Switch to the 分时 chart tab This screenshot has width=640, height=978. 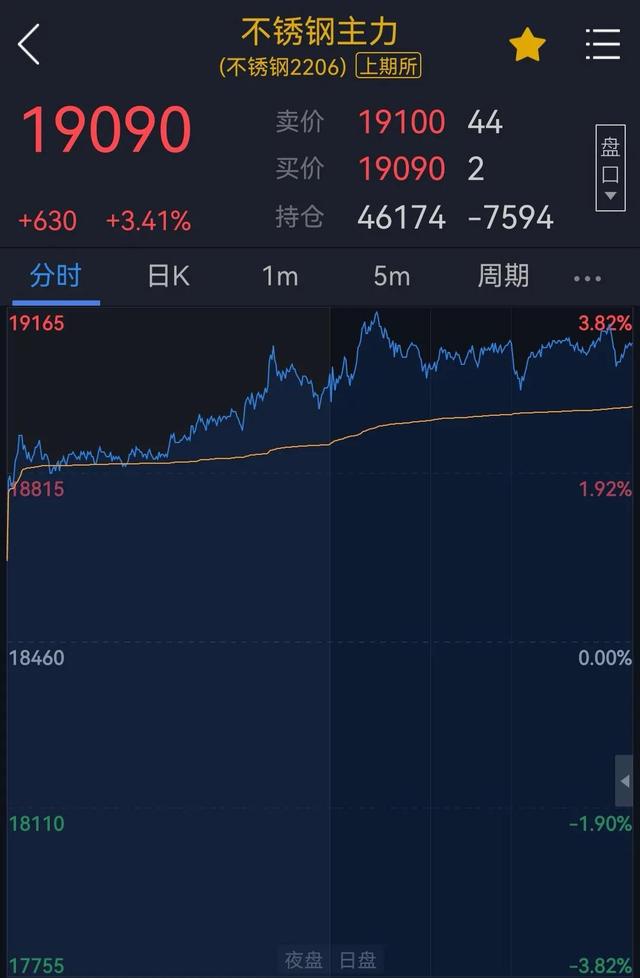(55, 276)
